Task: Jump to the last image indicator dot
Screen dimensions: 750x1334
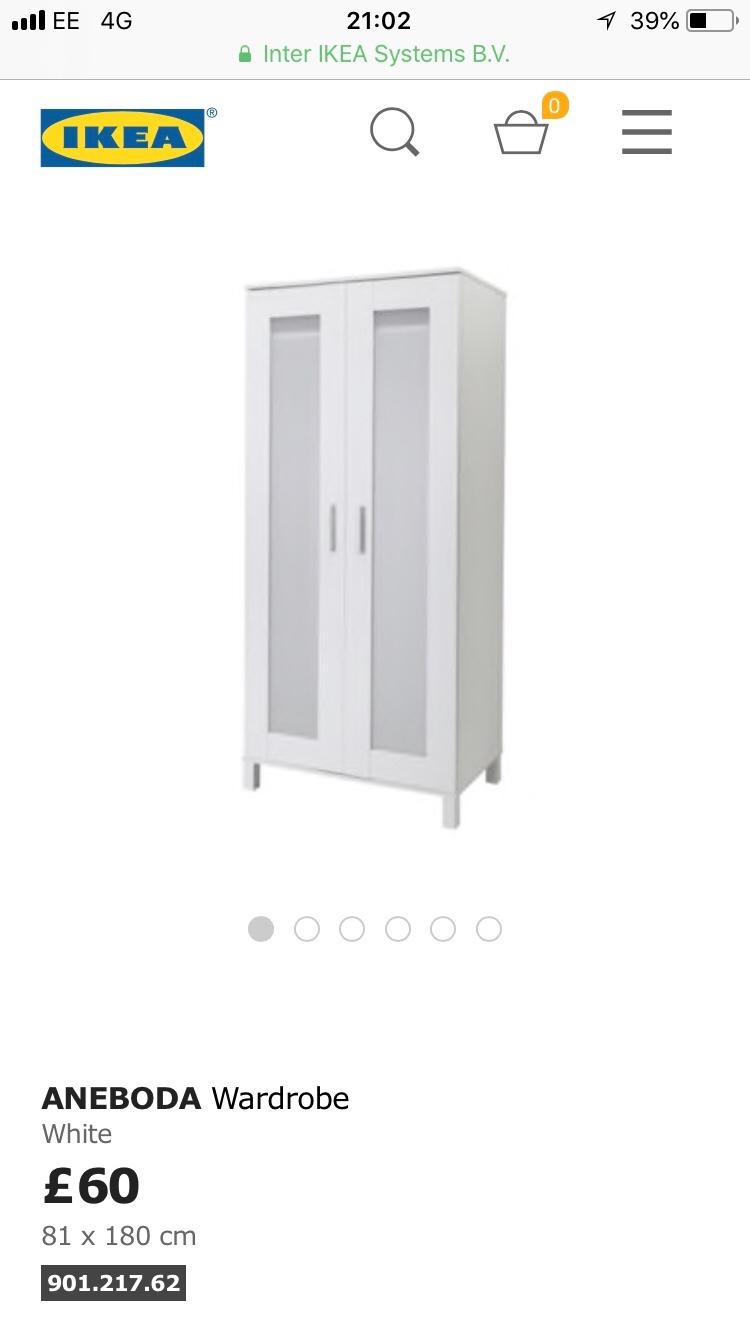Action: coord(488,929)
